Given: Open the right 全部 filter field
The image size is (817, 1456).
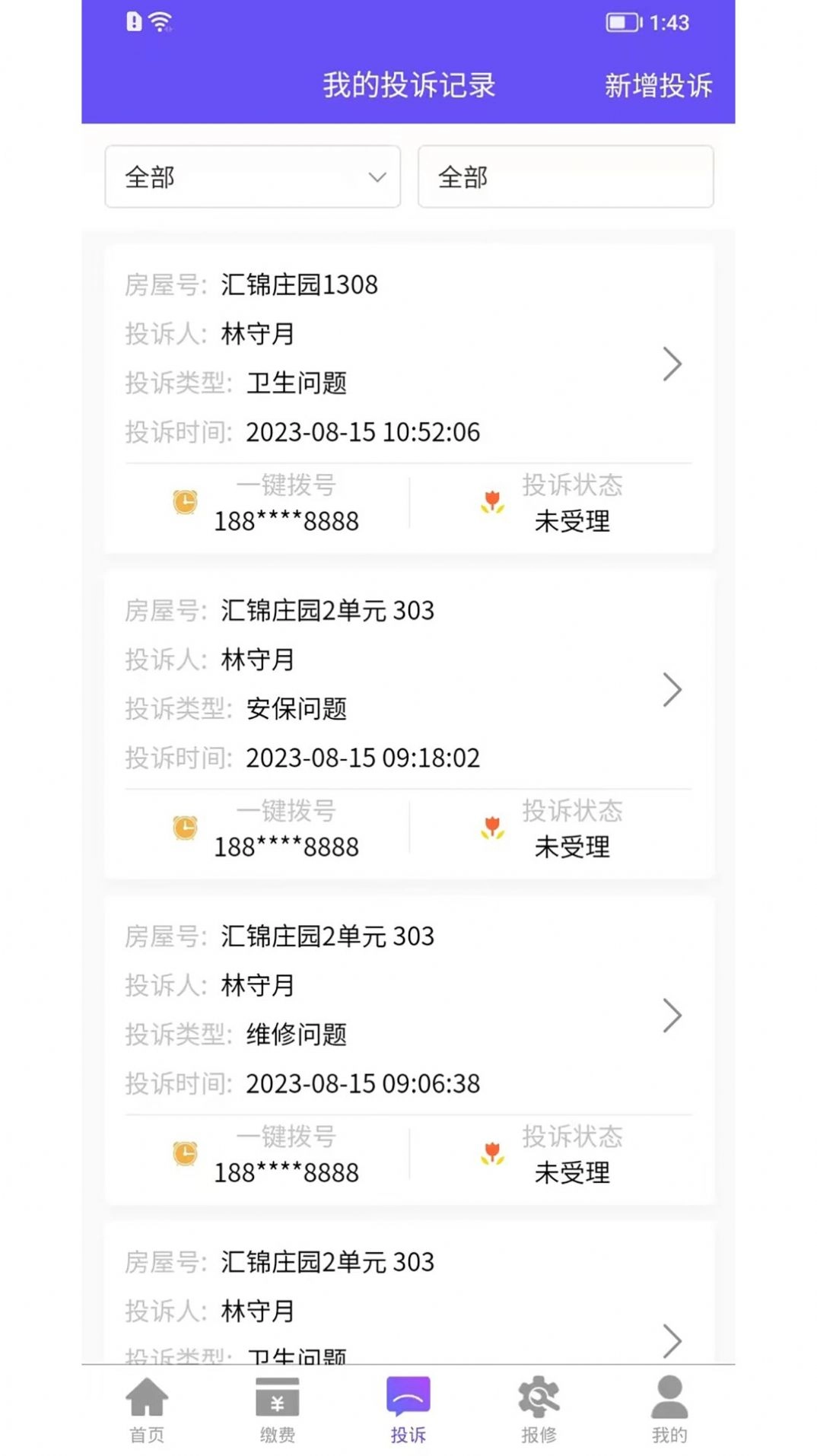Looking at the screenshot, I should pyautogui.click(x=566, y=177).
